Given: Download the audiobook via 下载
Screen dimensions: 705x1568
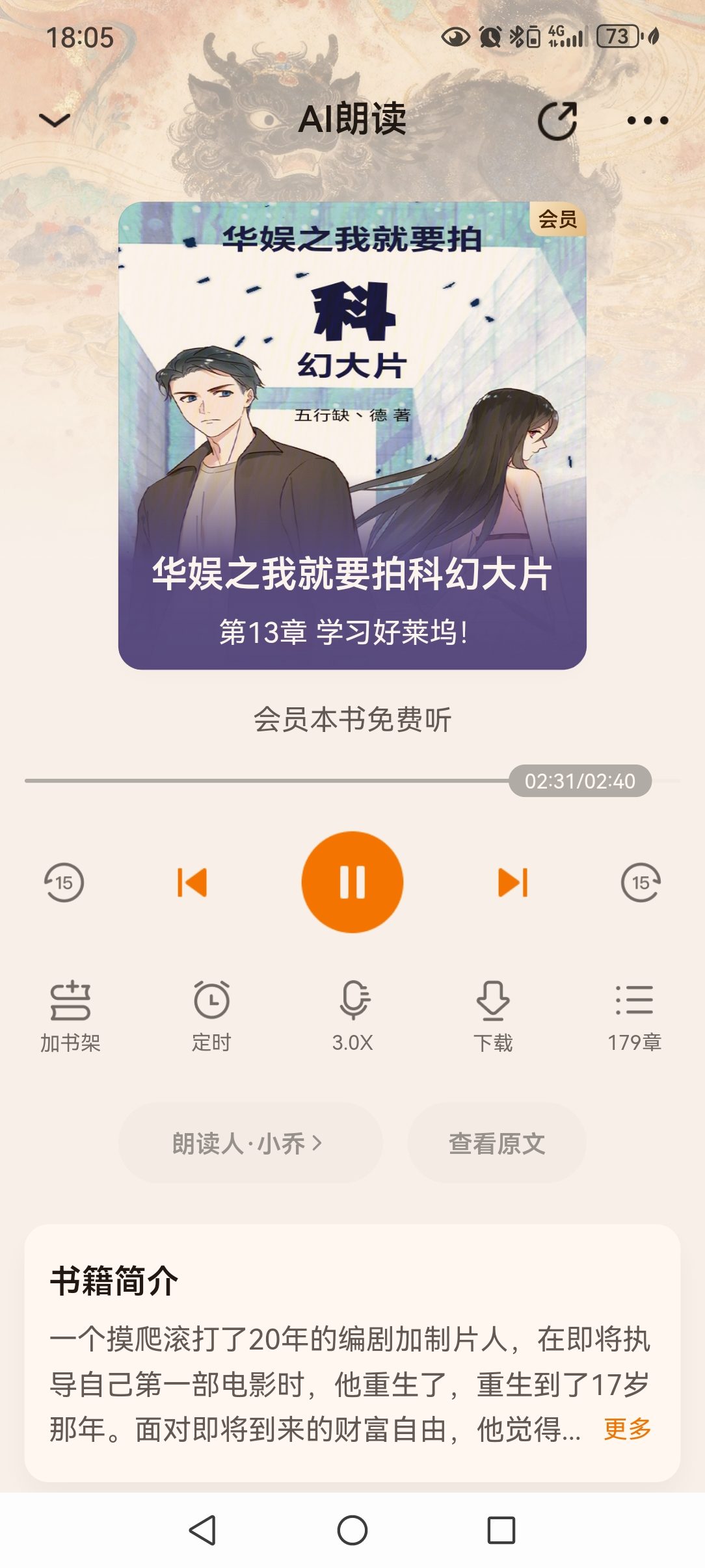Looking at the screenshot, I should [x=493, y=1015].
